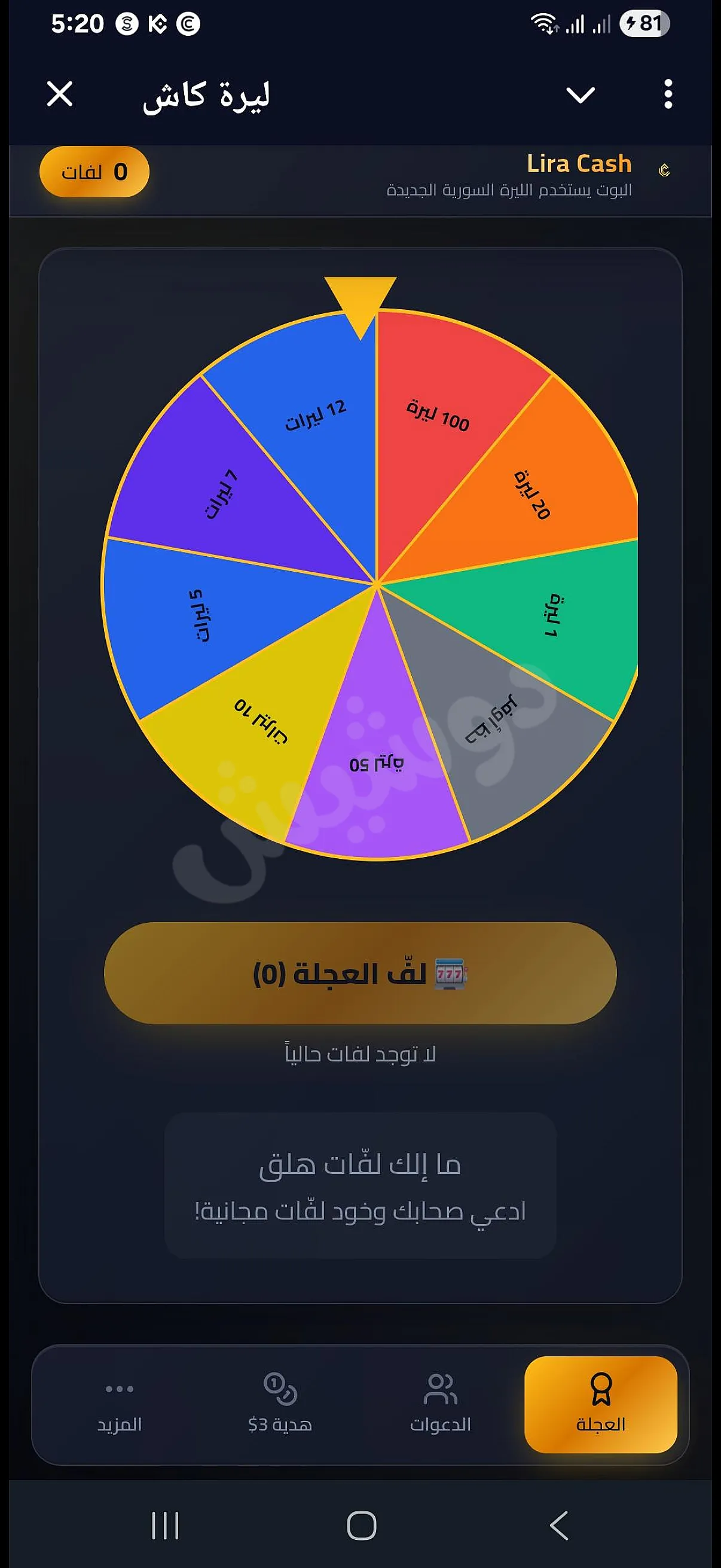Screen dimensions: 721x1568
Task: Switch to the العجلة tab
Action: pyautogui.click(x=600, y=1404)
